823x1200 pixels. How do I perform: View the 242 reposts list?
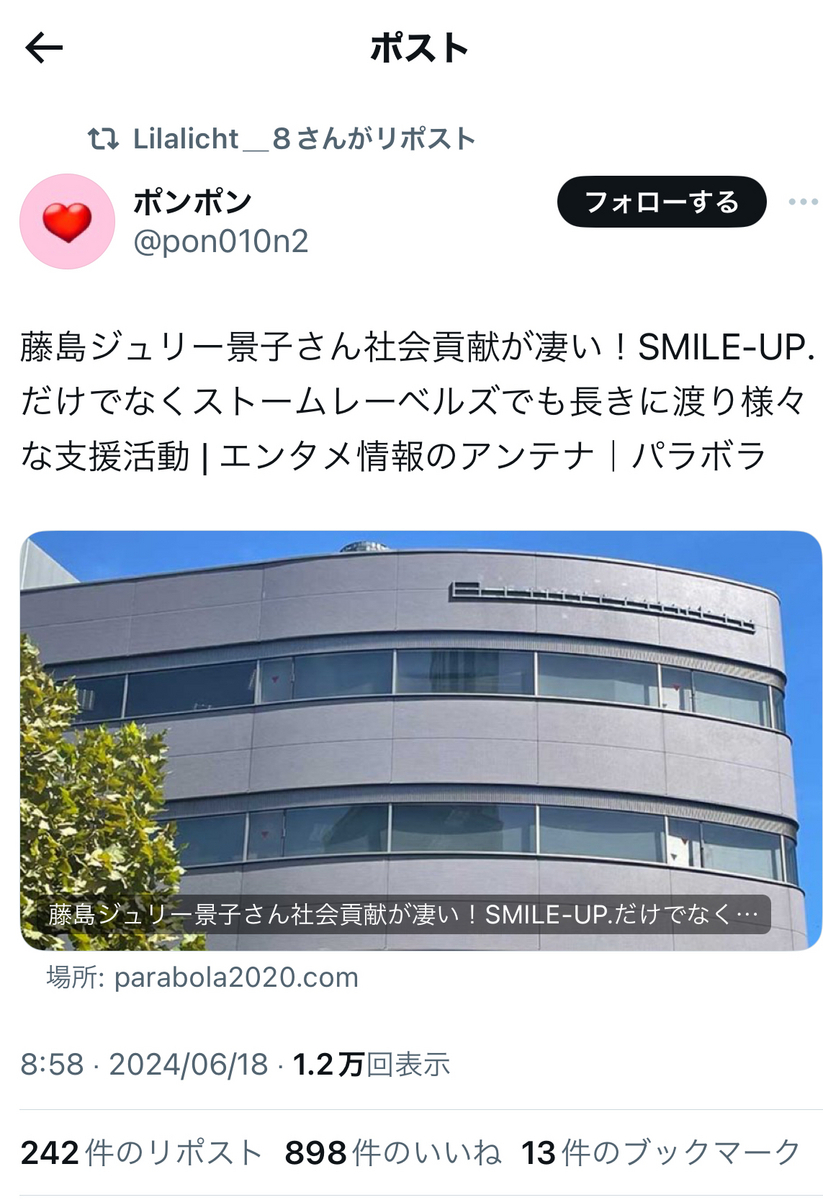tap(140, 1152)
